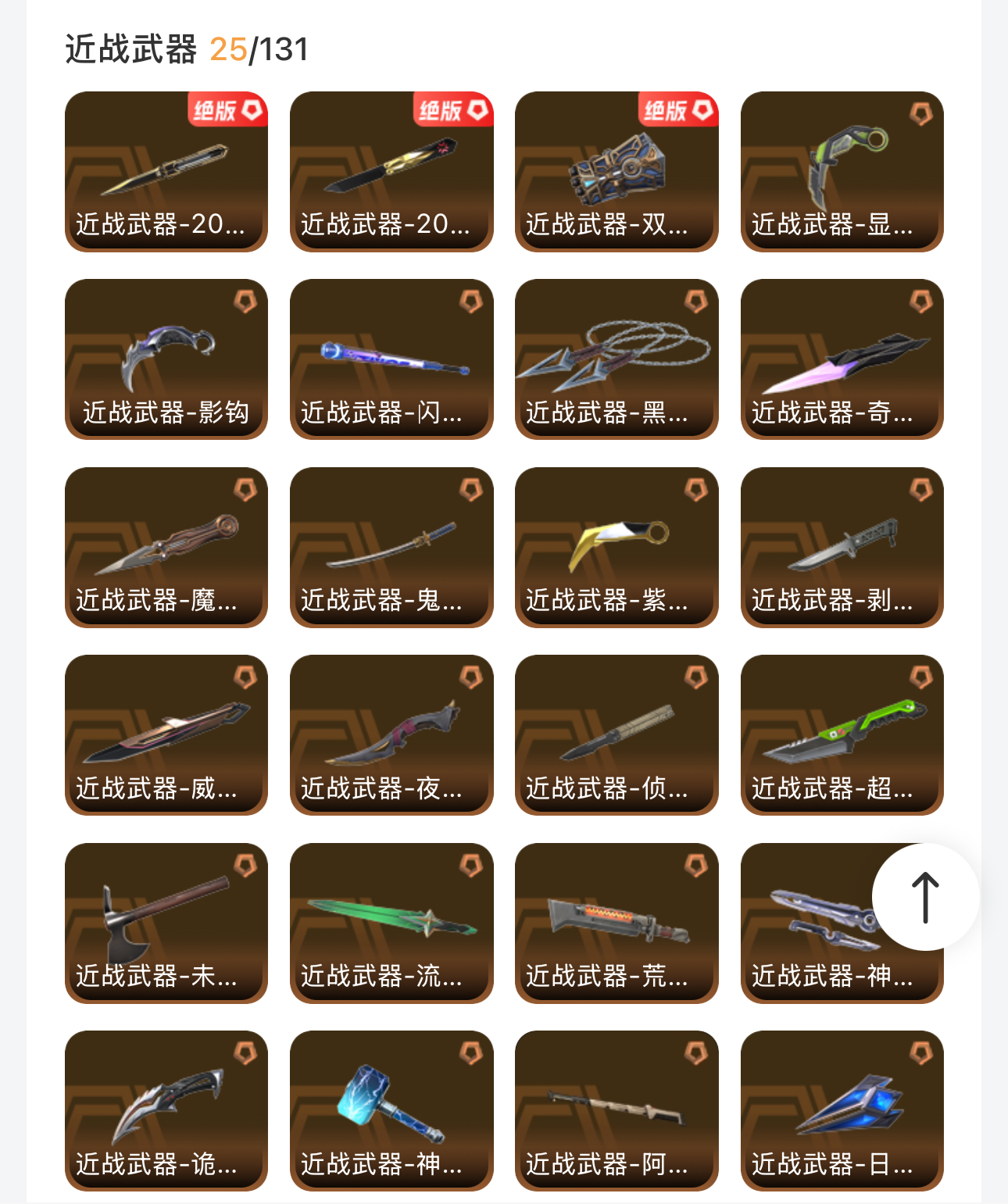Open the 近战武器-显... karambit tile
This screenshot has width=1008, height=1204.
click(842, 172)
